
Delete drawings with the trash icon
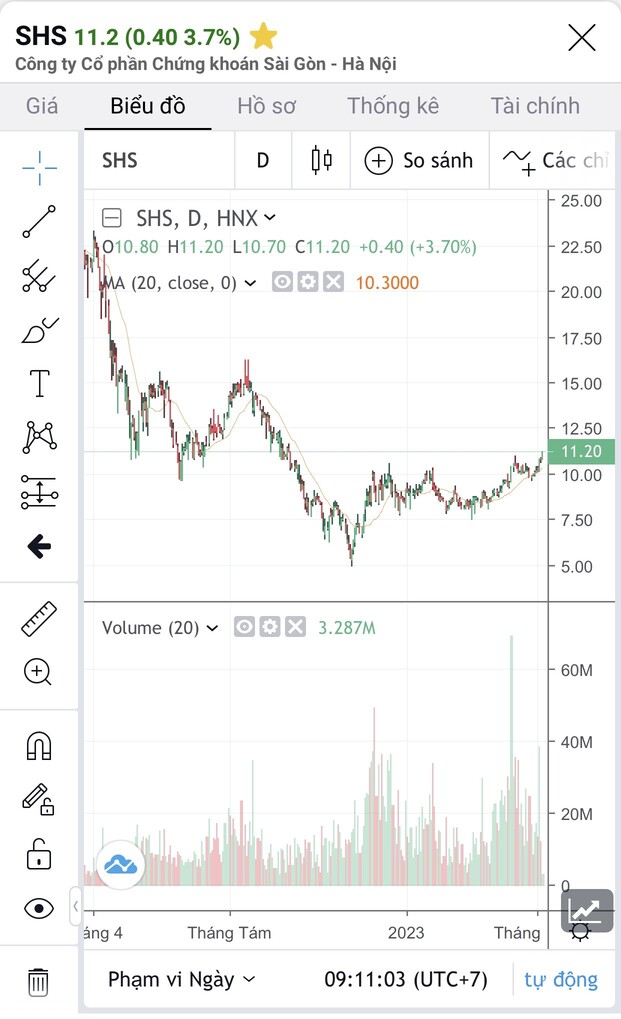39,981
